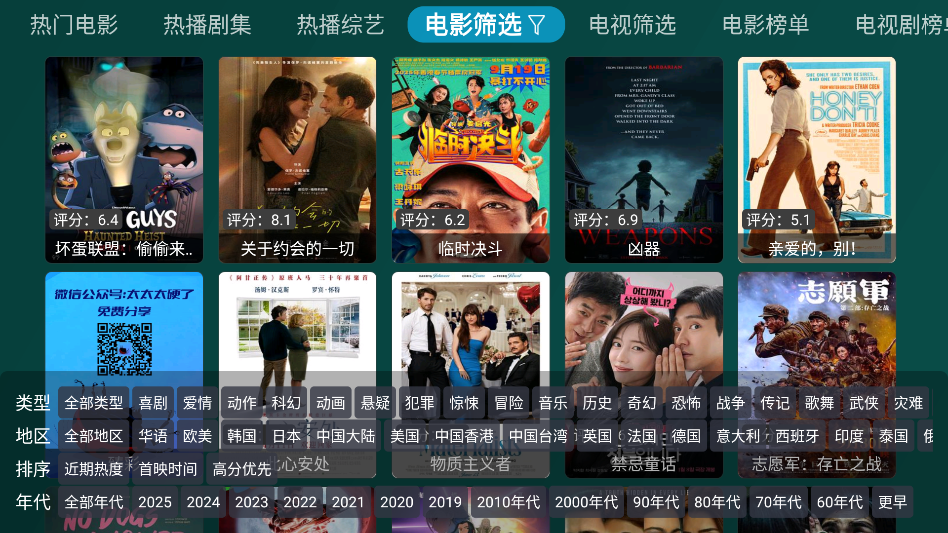Filter region by 韩国
The width and height of the screenshot is (948, 533).
click(x=242, y=436)
